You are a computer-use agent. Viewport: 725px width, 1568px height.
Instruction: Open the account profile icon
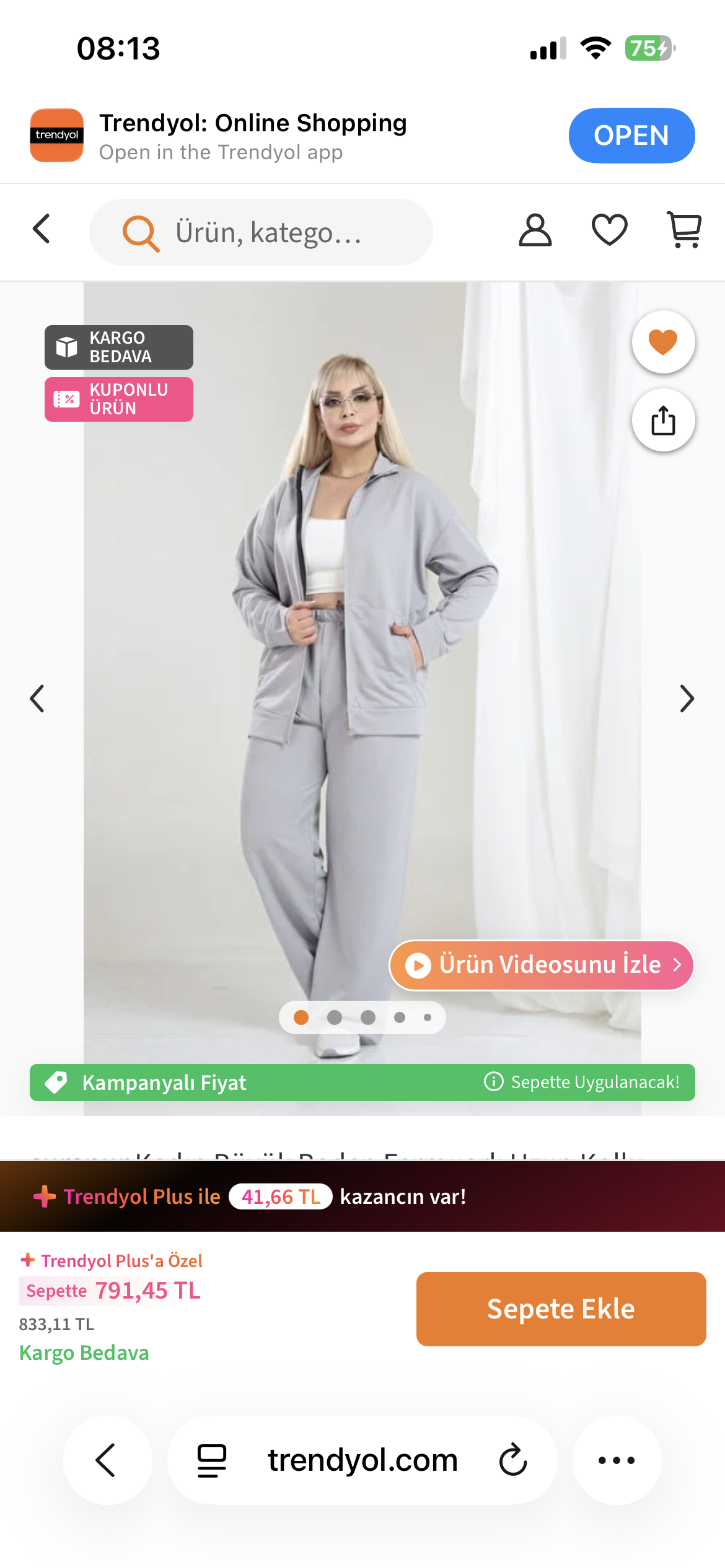[535, 230]
